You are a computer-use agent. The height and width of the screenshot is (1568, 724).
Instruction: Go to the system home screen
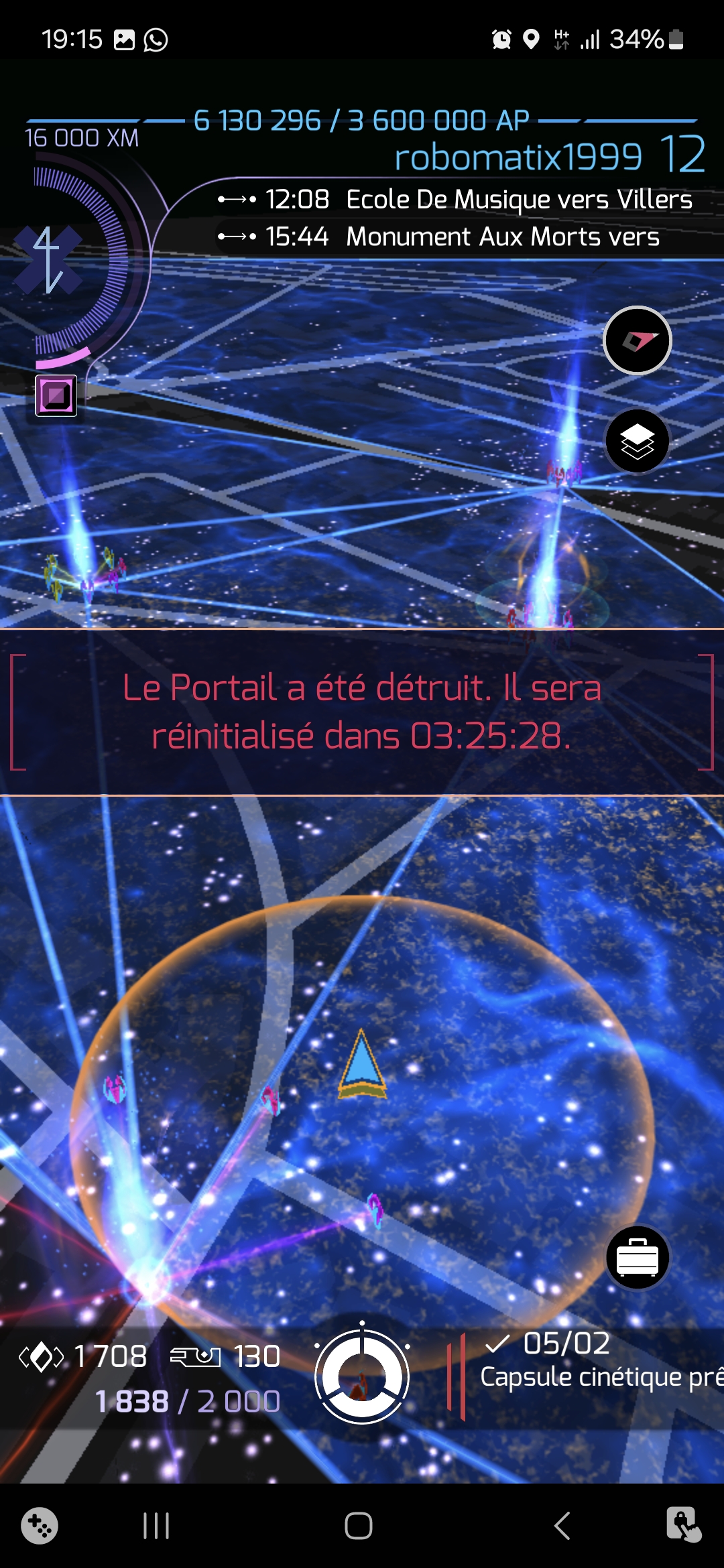coord(359,1526)
